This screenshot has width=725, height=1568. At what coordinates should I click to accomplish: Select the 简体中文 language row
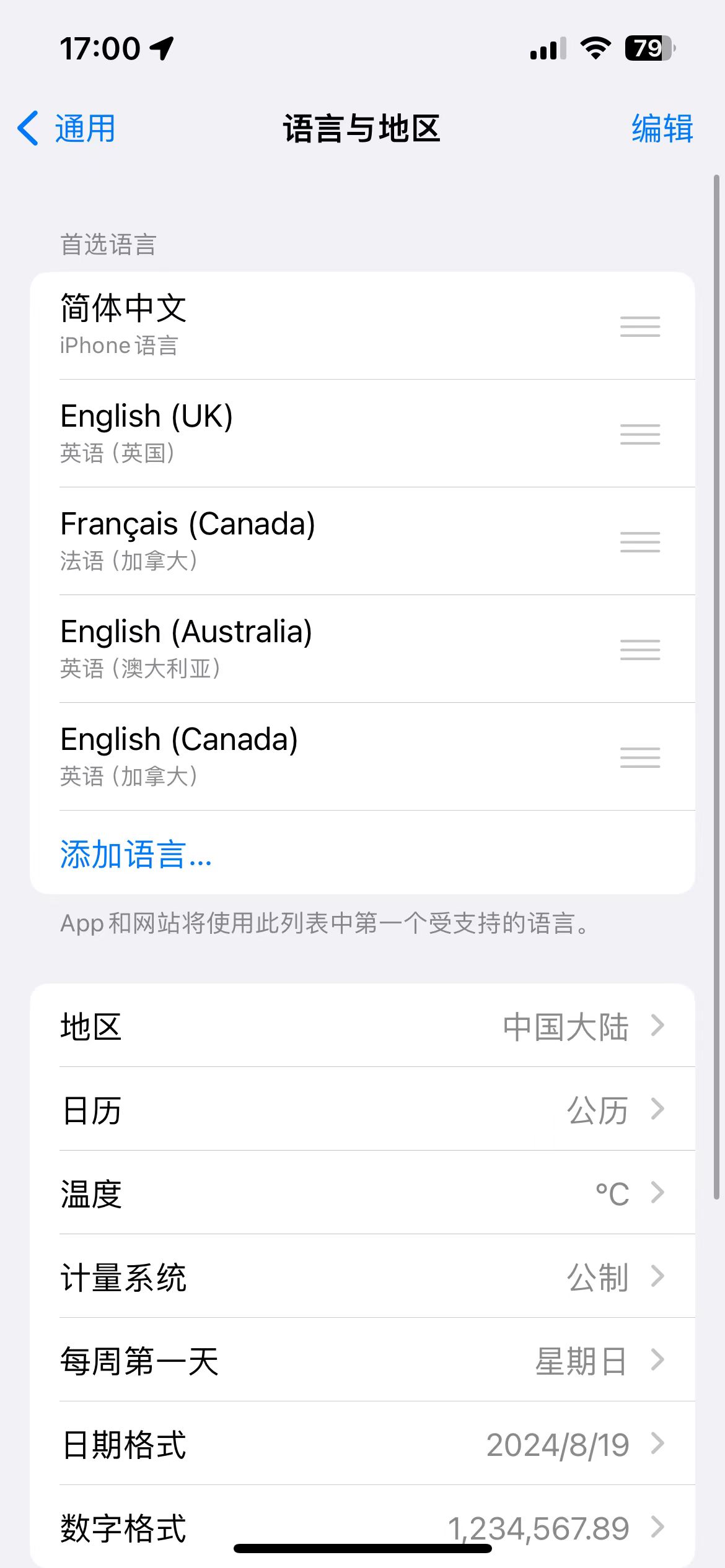point(310,325)
